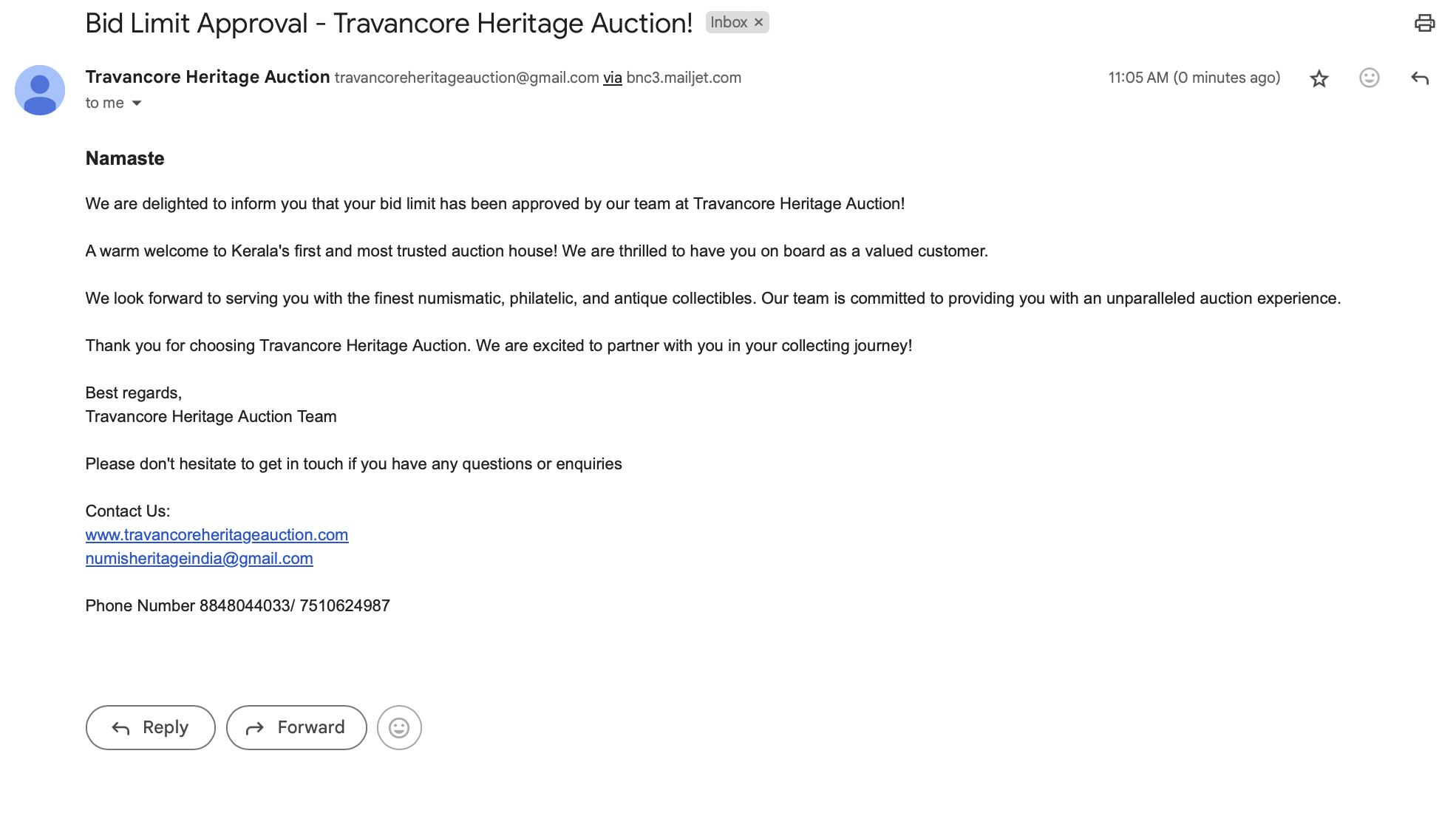Expand the 'to me' recipient details

[x=137, y=103]
